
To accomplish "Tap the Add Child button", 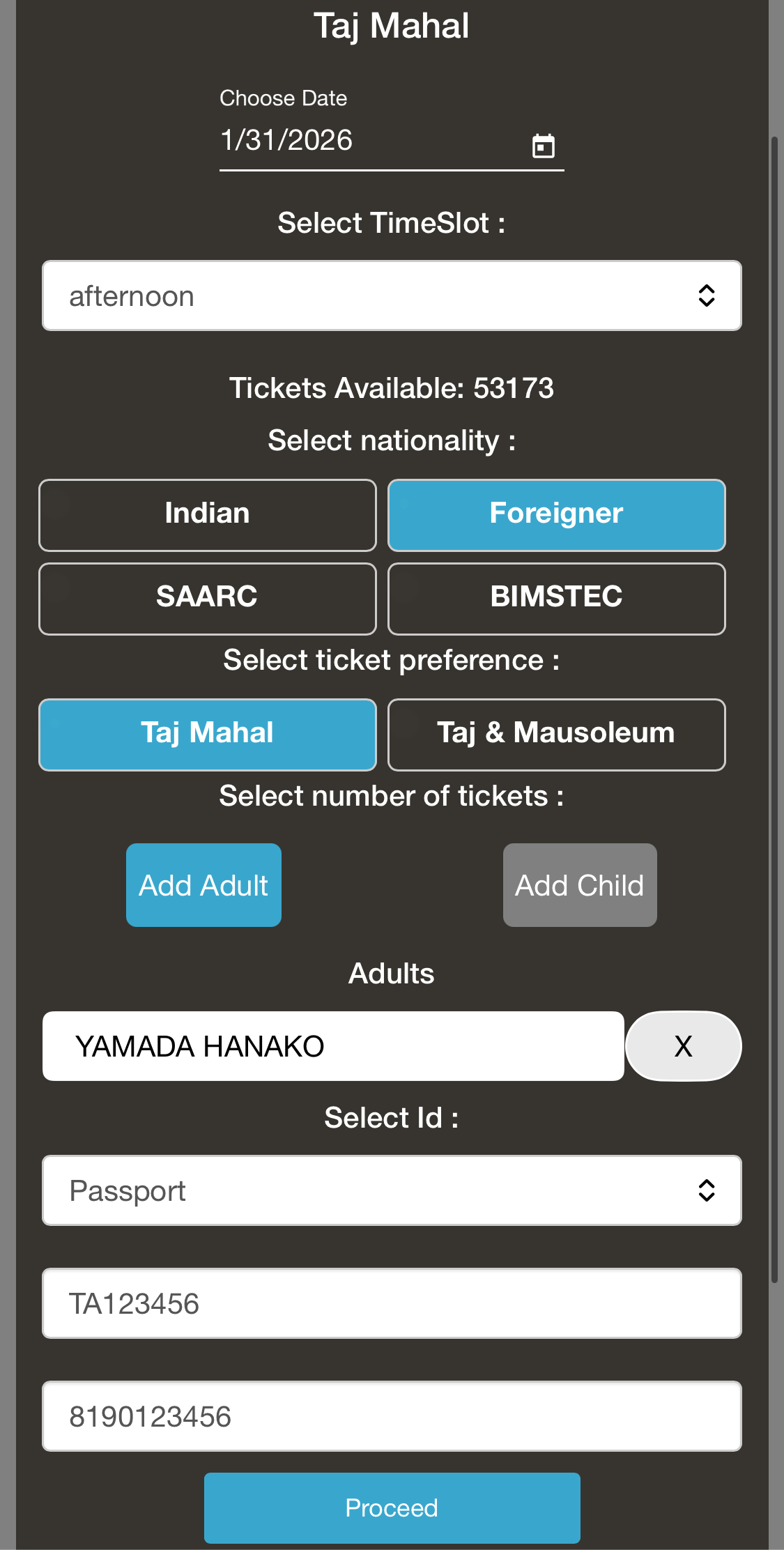I will [579, 885].
